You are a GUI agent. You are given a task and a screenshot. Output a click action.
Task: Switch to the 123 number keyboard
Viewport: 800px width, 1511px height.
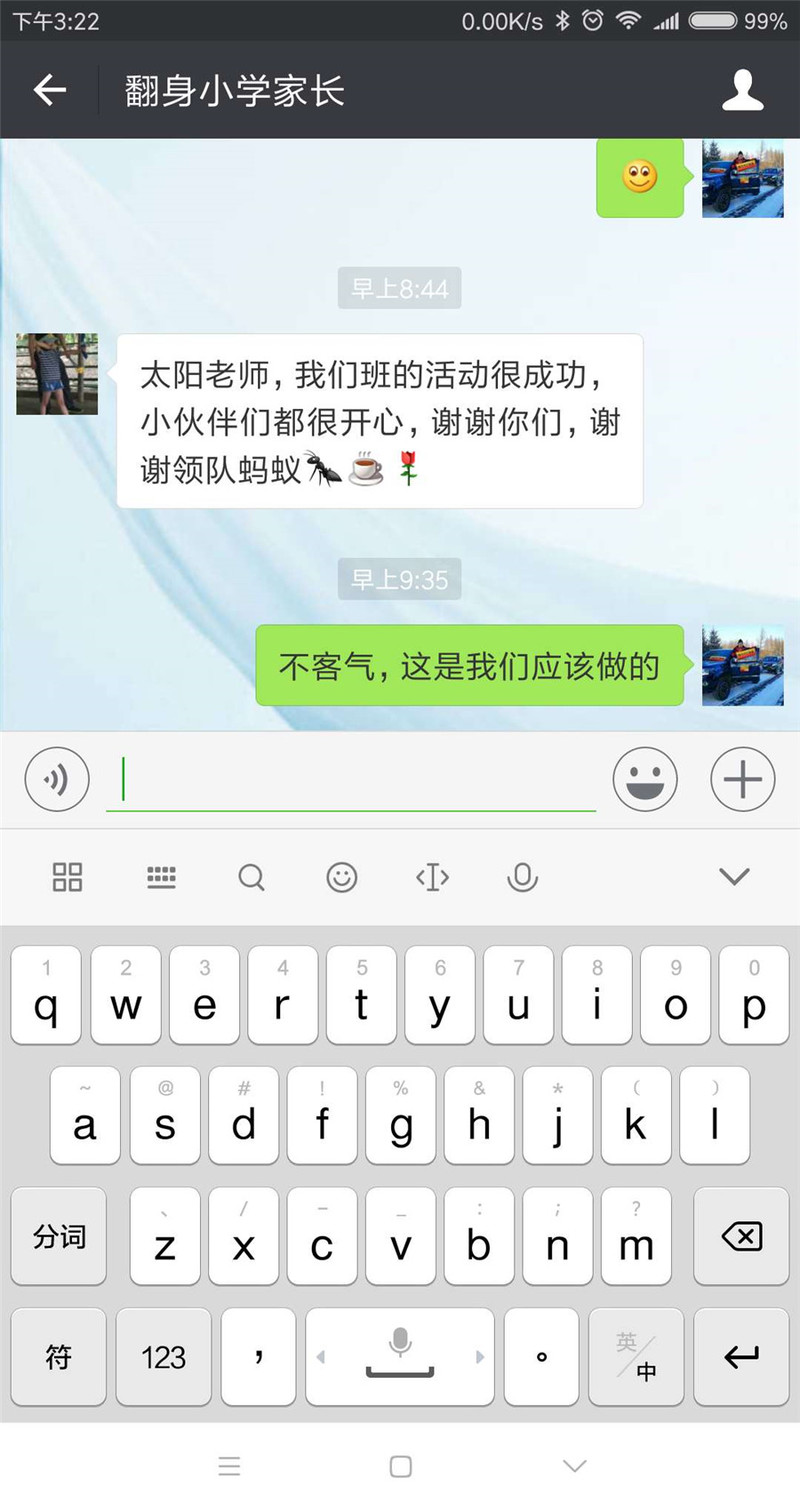pos(164,1356)
